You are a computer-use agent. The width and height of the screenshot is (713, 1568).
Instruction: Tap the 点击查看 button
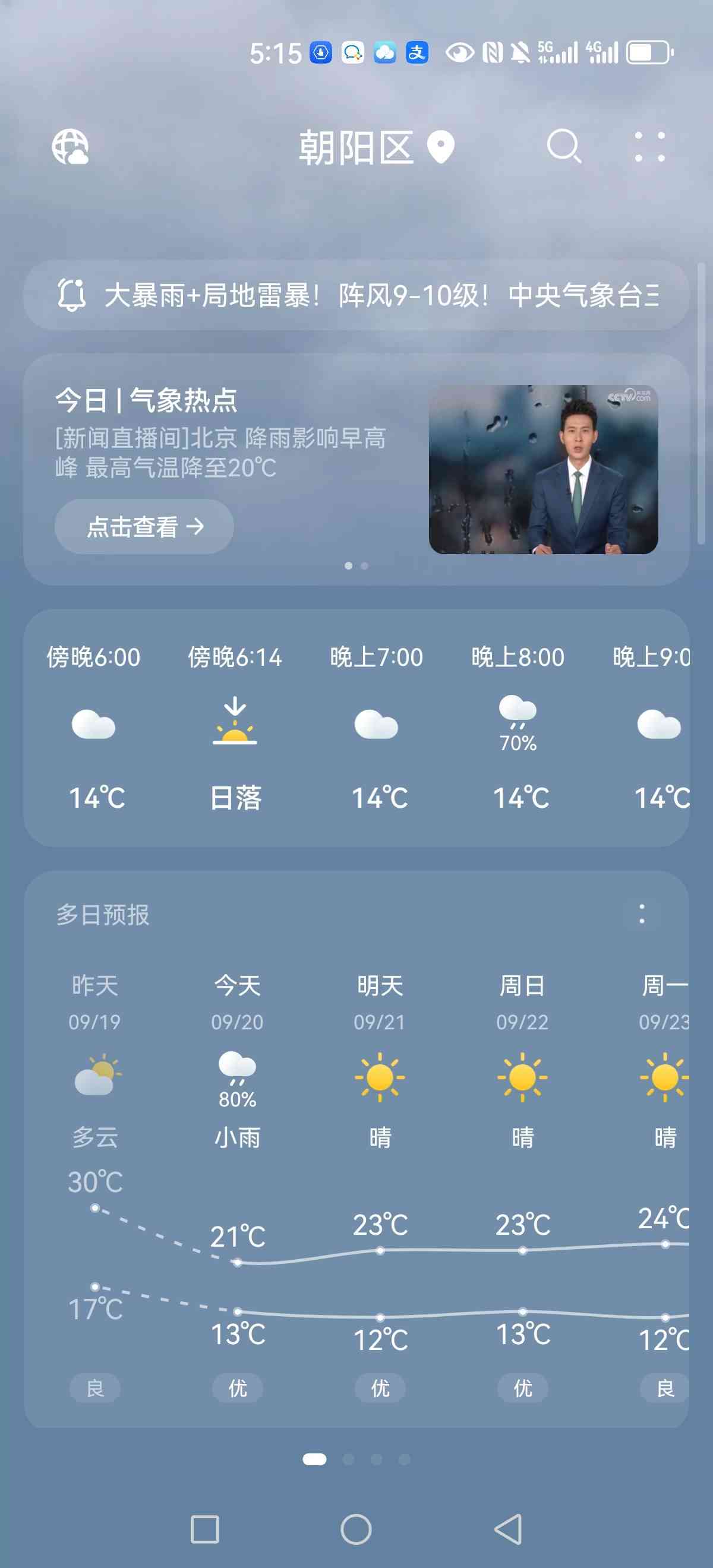(144, 526)
